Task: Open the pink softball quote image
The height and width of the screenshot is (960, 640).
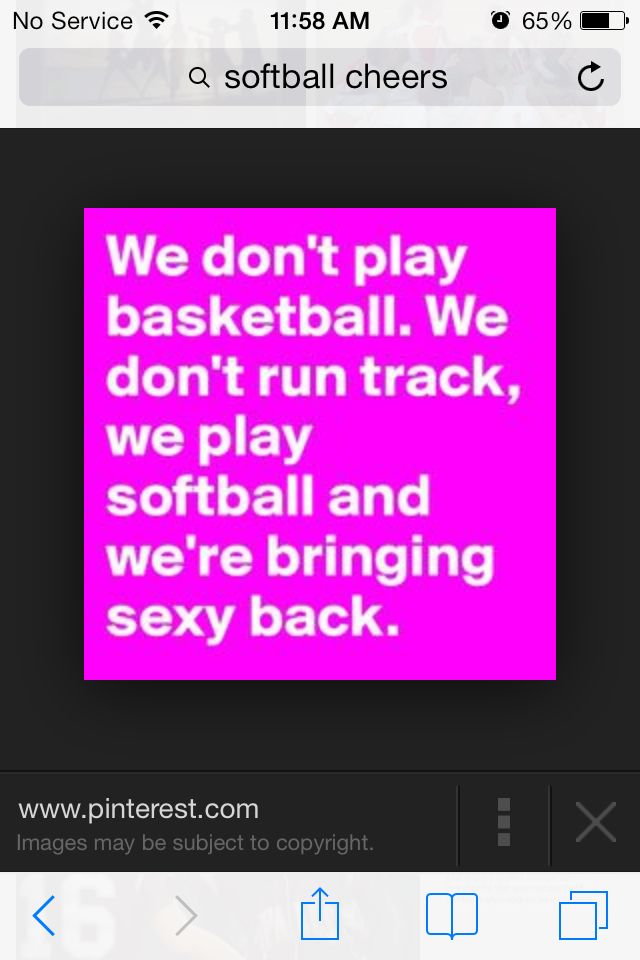Action: [320, 443]
